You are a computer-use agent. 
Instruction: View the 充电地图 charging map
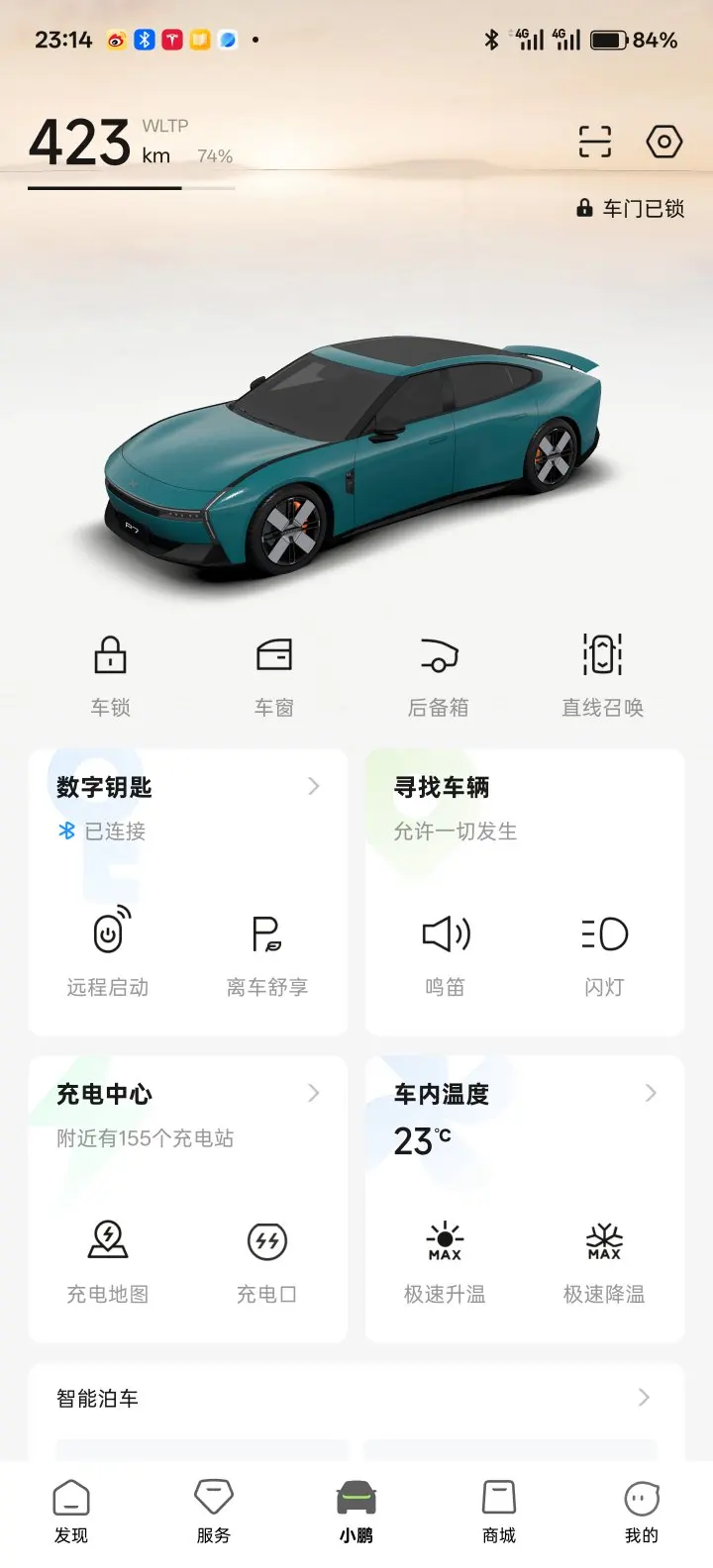coord(108,1259)
